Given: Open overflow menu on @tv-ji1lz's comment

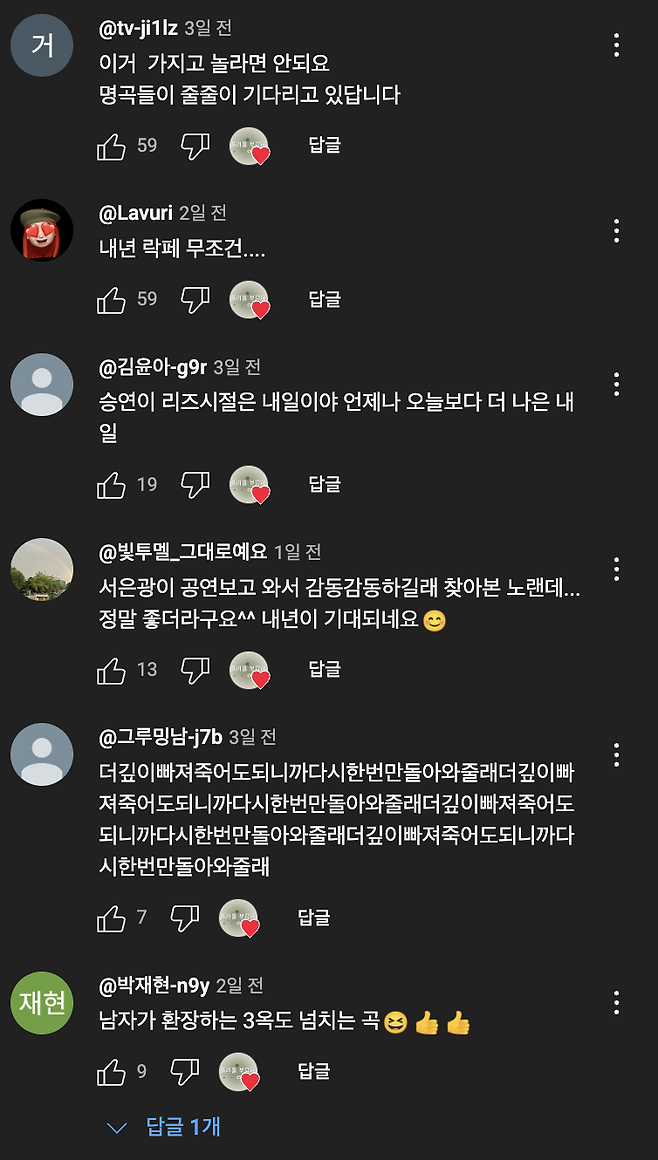Looking at the screenshot, I should tap(617, 45).
